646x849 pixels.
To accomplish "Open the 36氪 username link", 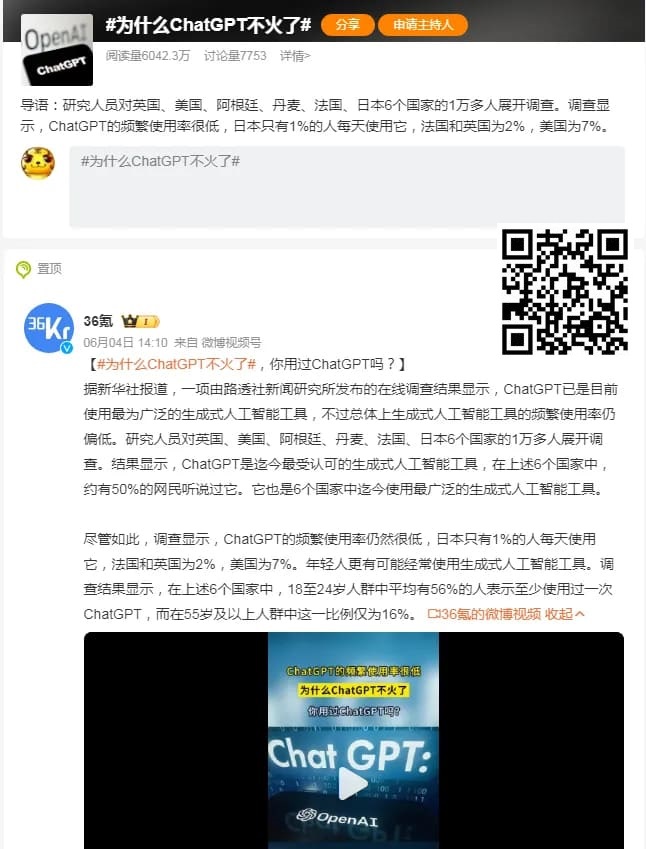I will (98, 321).
